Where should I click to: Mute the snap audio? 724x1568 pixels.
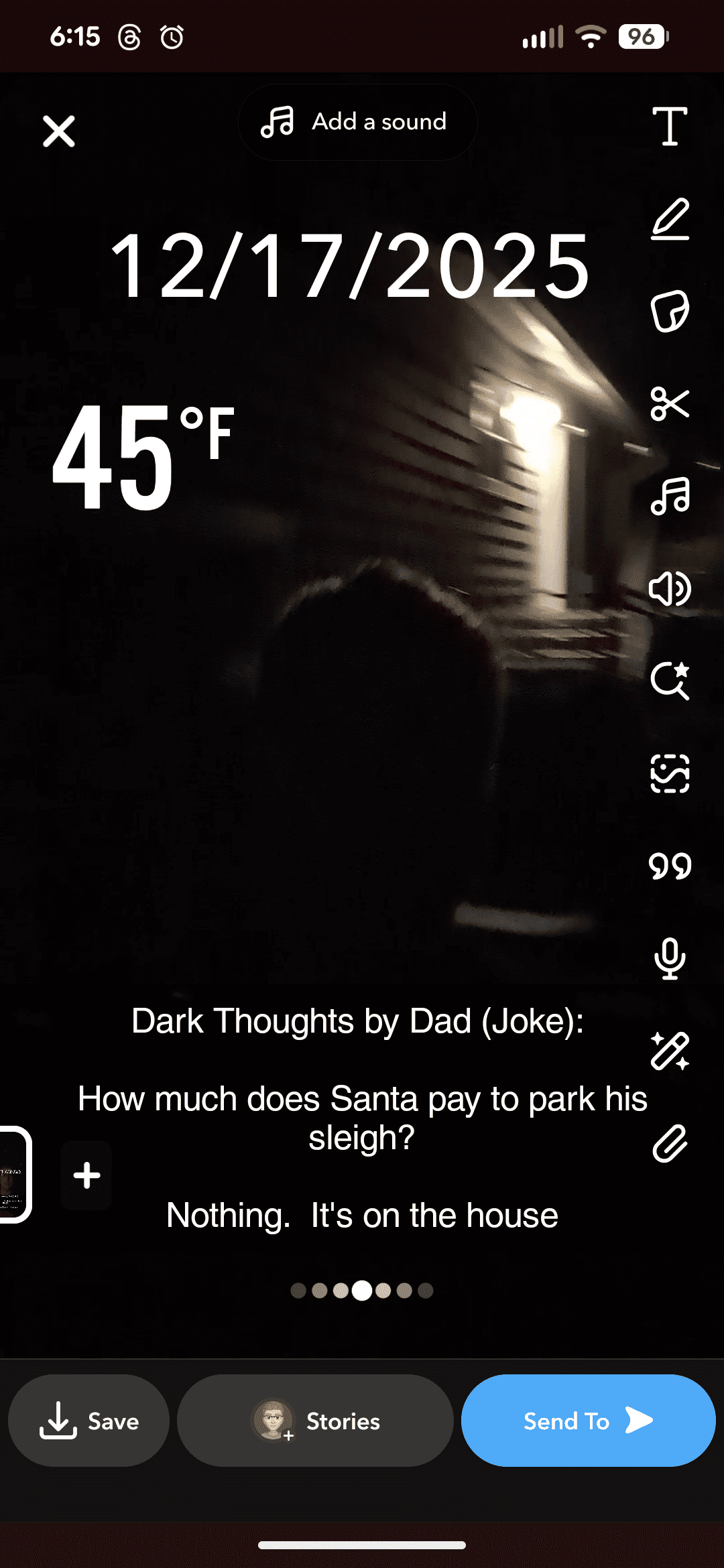coord(671,588)
